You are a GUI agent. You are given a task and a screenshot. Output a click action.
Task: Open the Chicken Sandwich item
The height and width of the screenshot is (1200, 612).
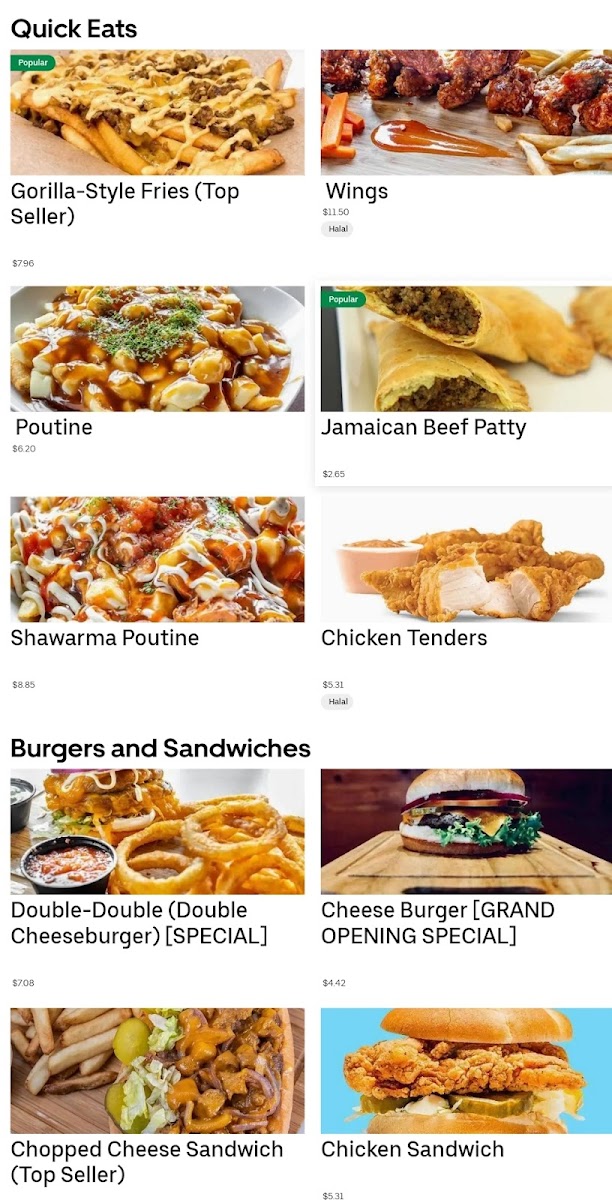[466, 1071]
